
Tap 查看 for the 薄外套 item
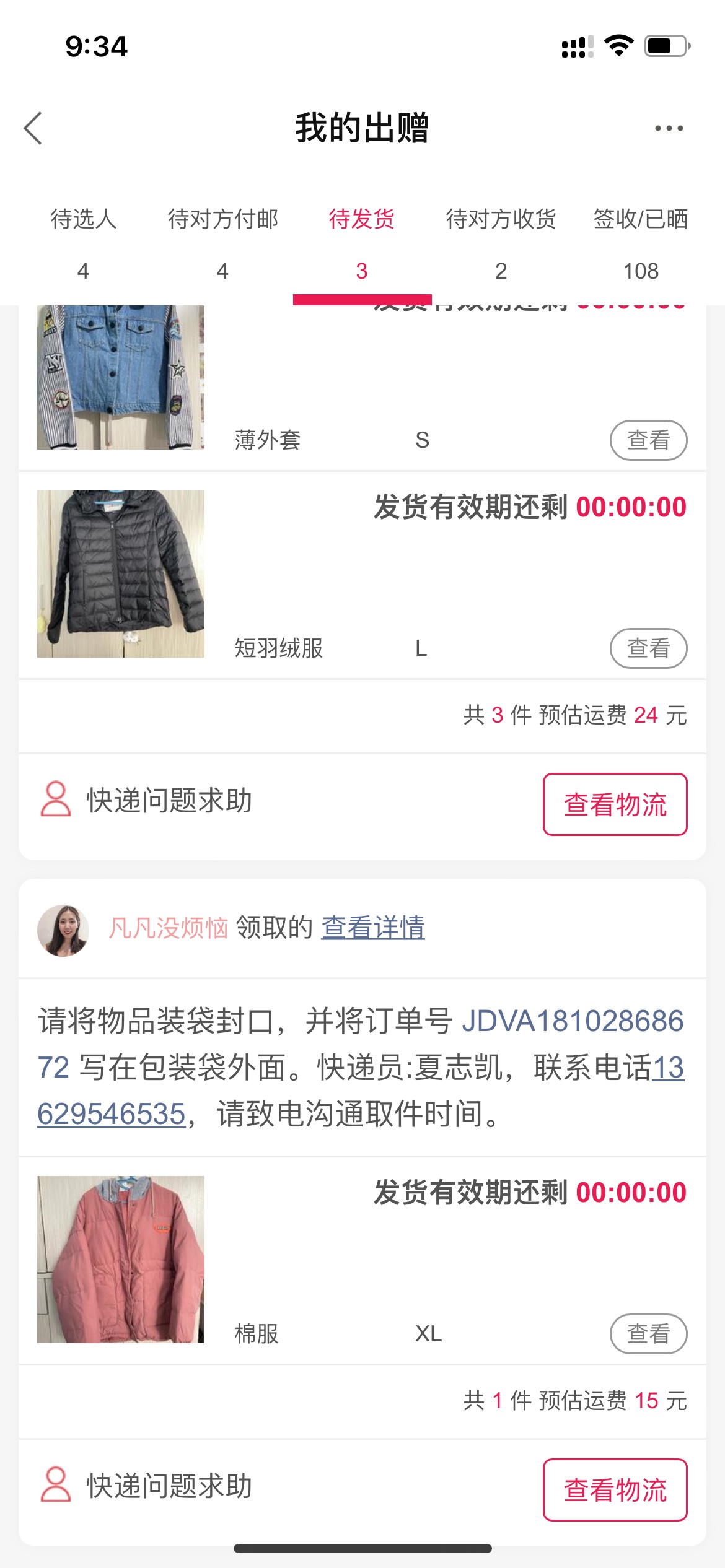click(649, 440)
